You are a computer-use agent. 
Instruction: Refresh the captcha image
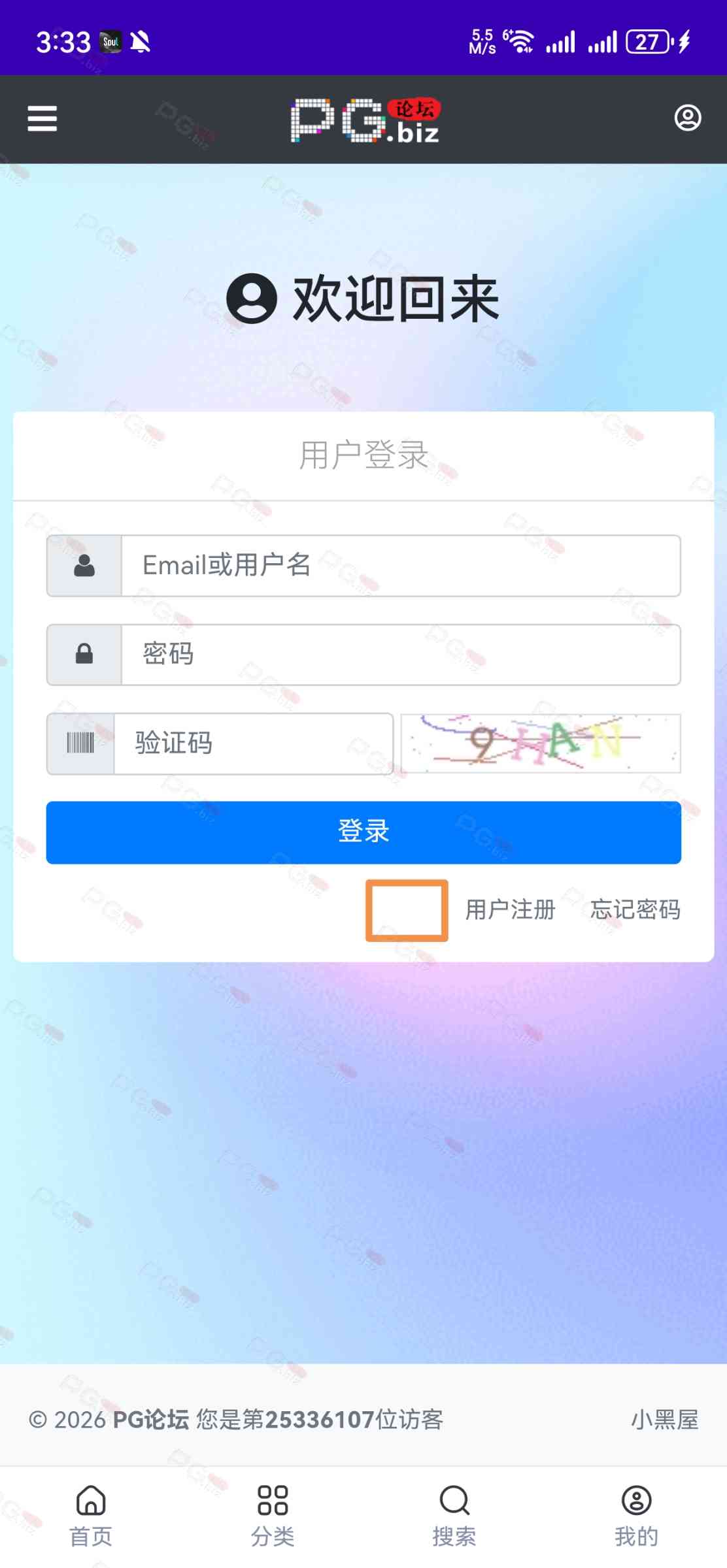[540, 743]
